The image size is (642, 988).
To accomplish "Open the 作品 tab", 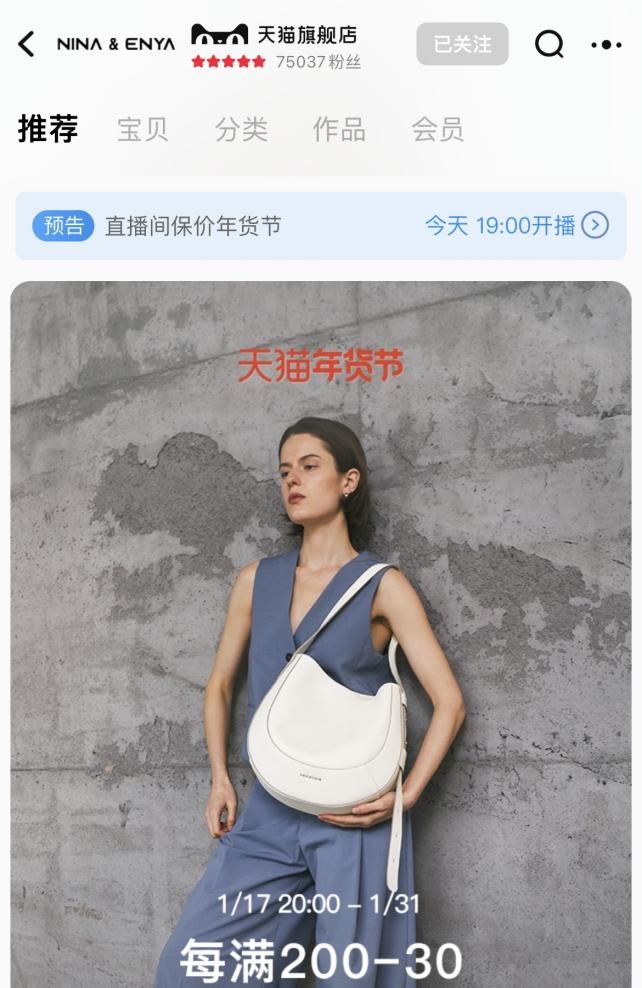I will 339,129.
